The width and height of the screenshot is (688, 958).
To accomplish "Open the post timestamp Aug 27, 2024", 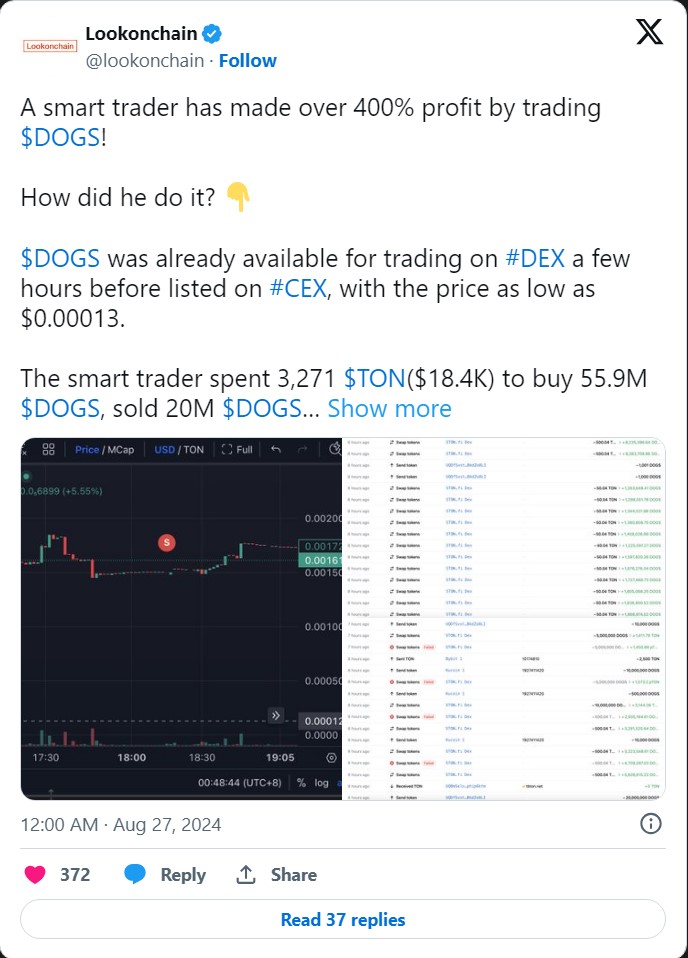I will pos(121,825).
